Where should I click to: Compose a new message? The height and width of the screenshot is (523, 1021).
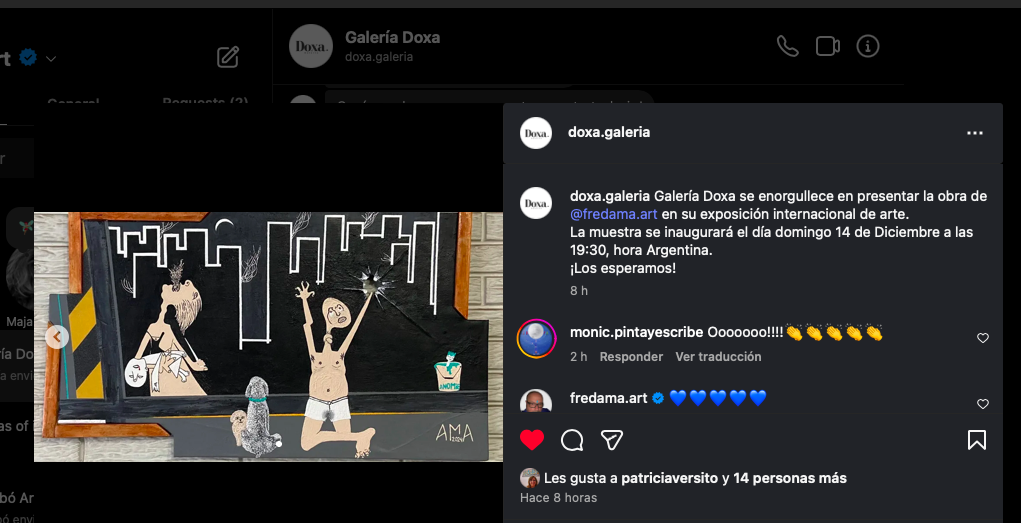click(x=228, y=57)
